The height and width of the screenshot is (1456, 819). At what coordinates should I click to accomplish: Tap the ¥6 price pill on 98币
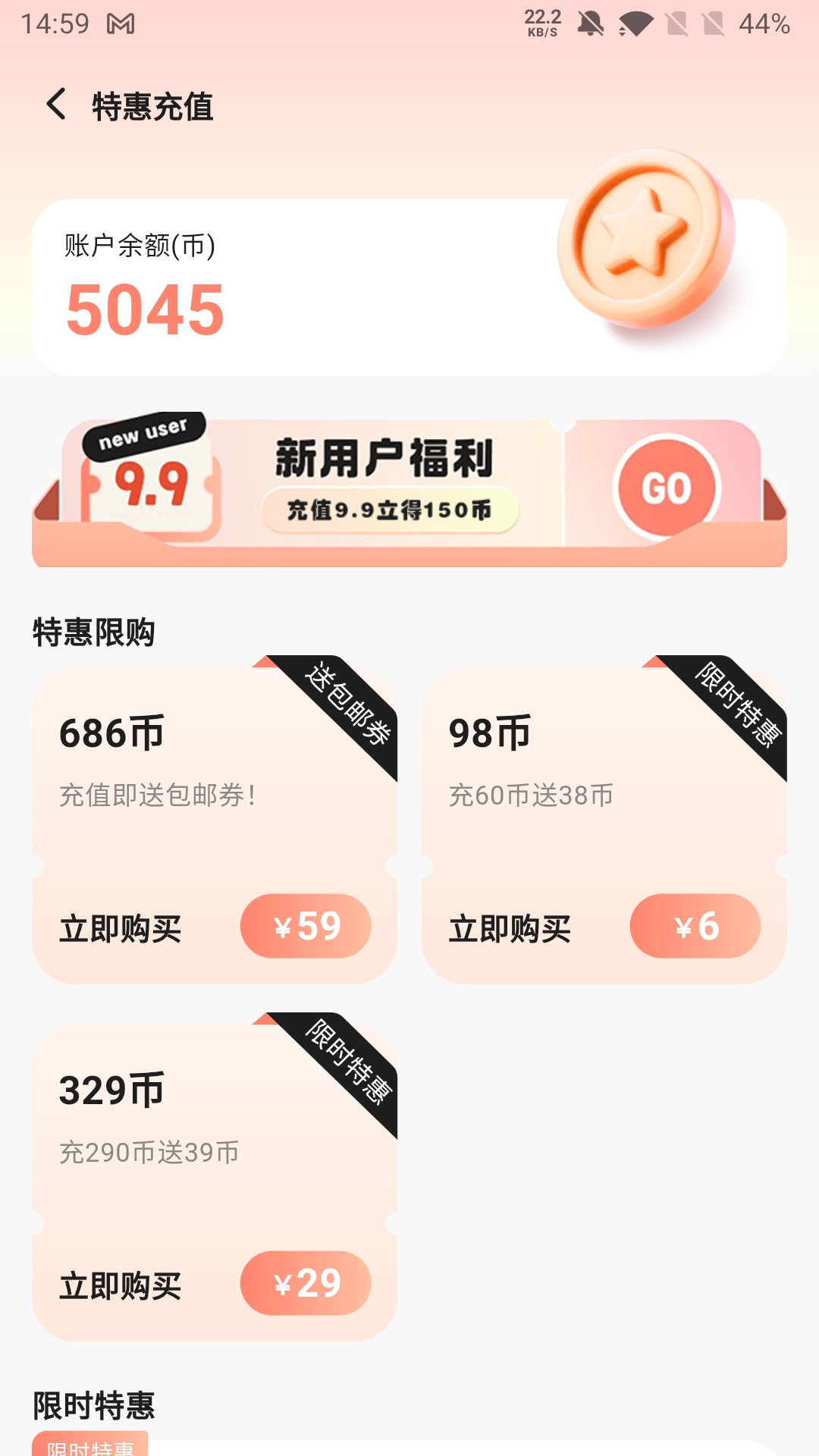click(695, 926)
